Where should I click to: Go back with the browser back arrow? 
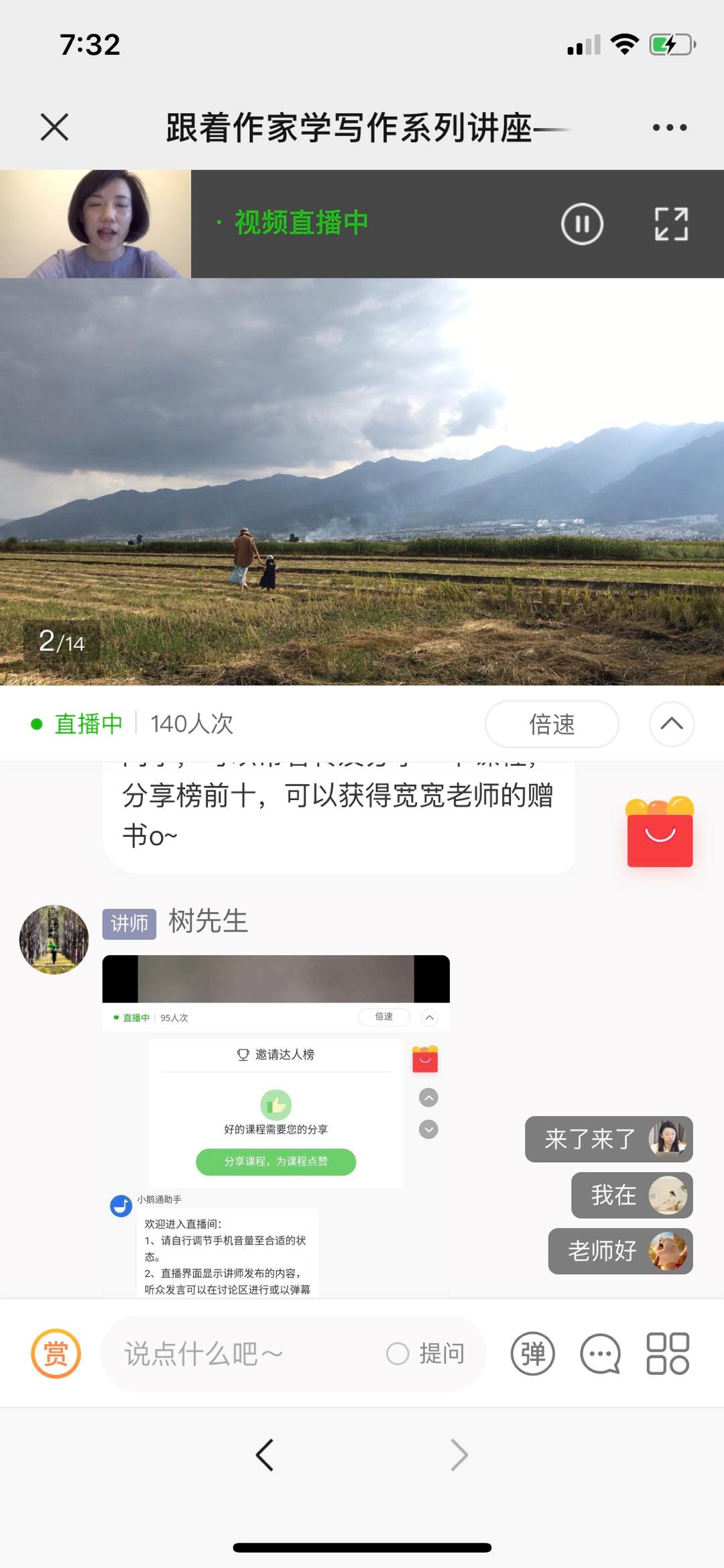(265, 1455)
